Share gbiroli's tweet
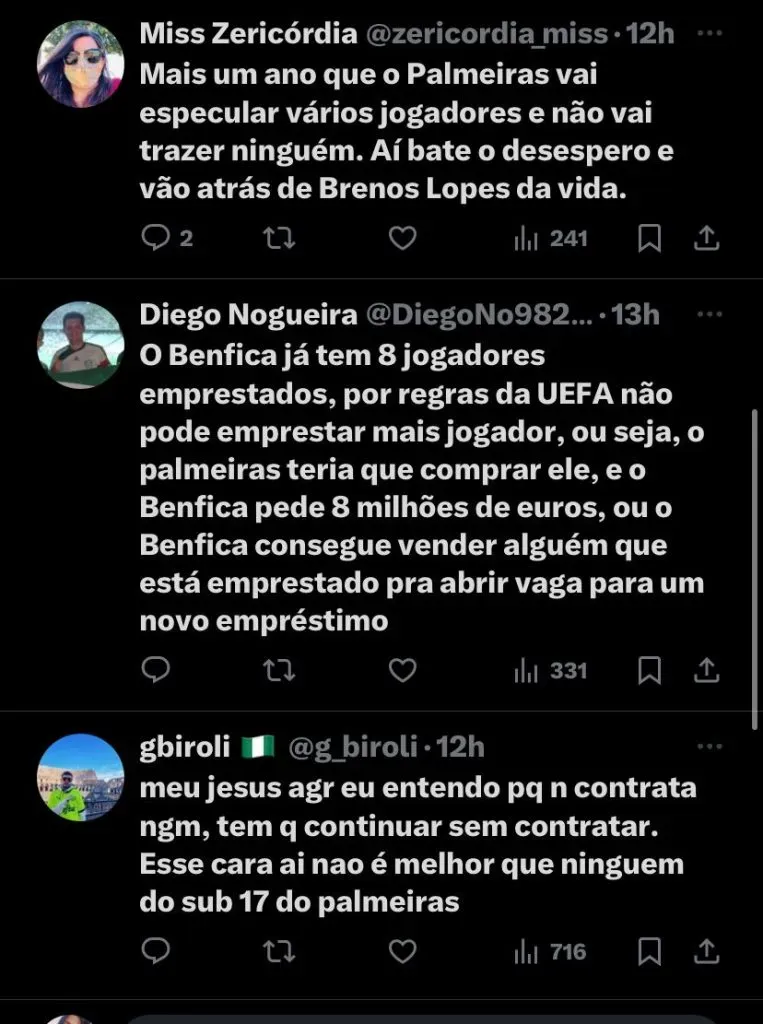Image resolution: width=763 pixels, height=1024 pixels. point(706,950)
